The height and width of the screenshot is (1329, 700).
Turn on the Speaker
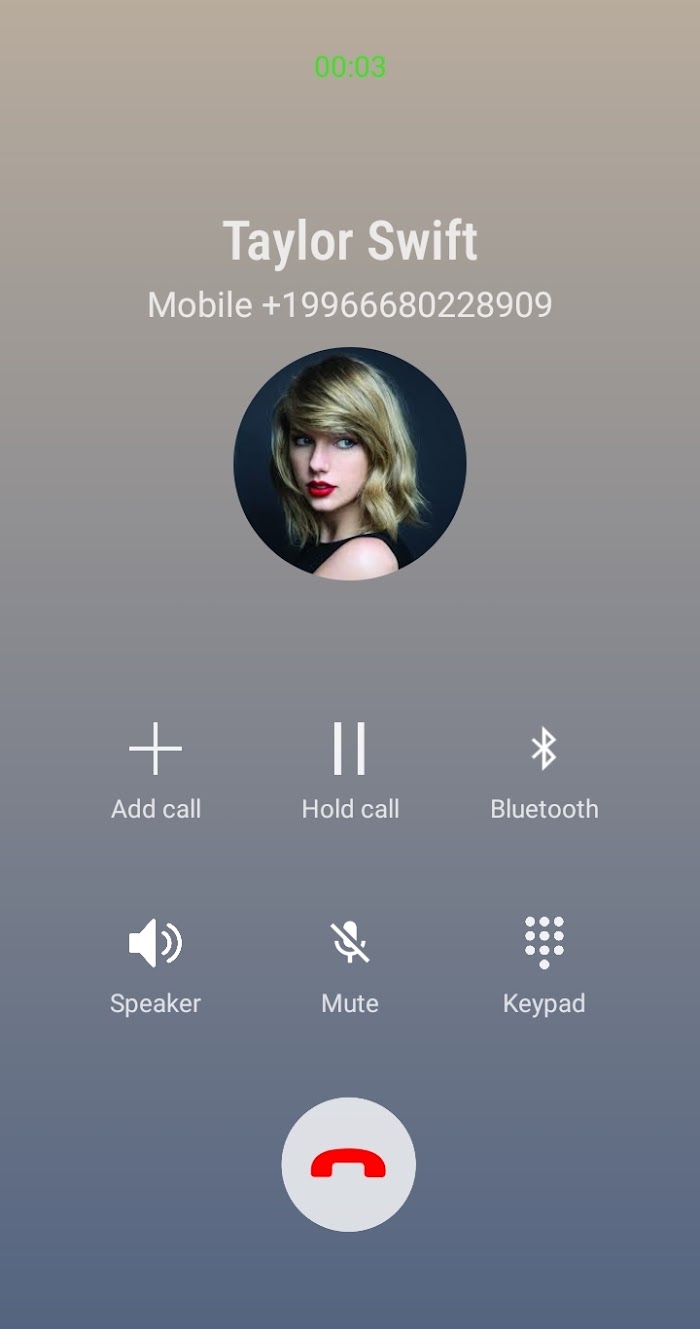click(x=156, y=965)
